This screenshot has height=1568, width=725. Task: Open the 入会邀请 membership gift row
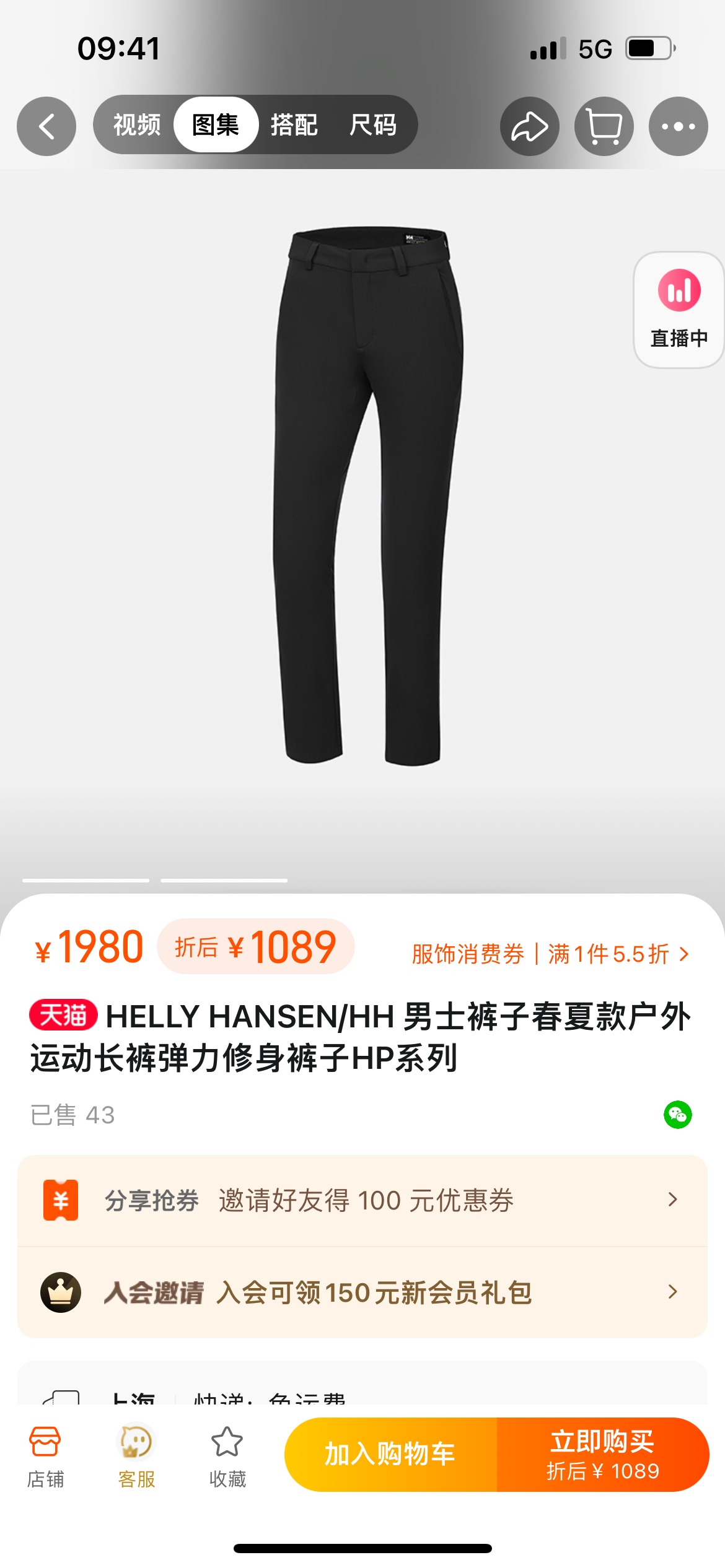coord(362,1292)
